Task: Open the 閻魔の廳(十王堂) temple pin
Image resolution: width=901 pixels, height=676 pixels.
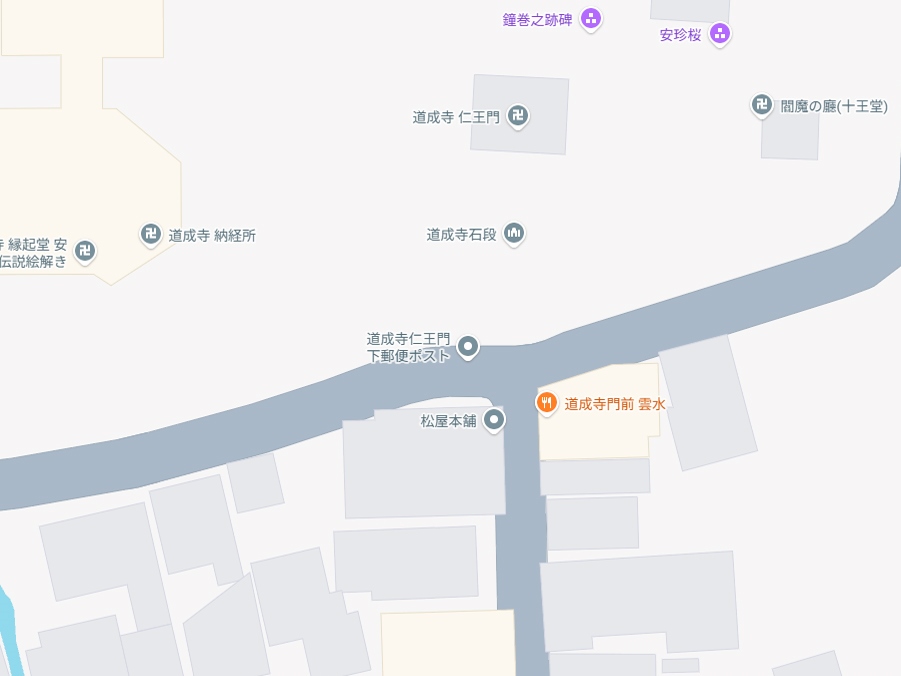Action: (x=762, y=105)
